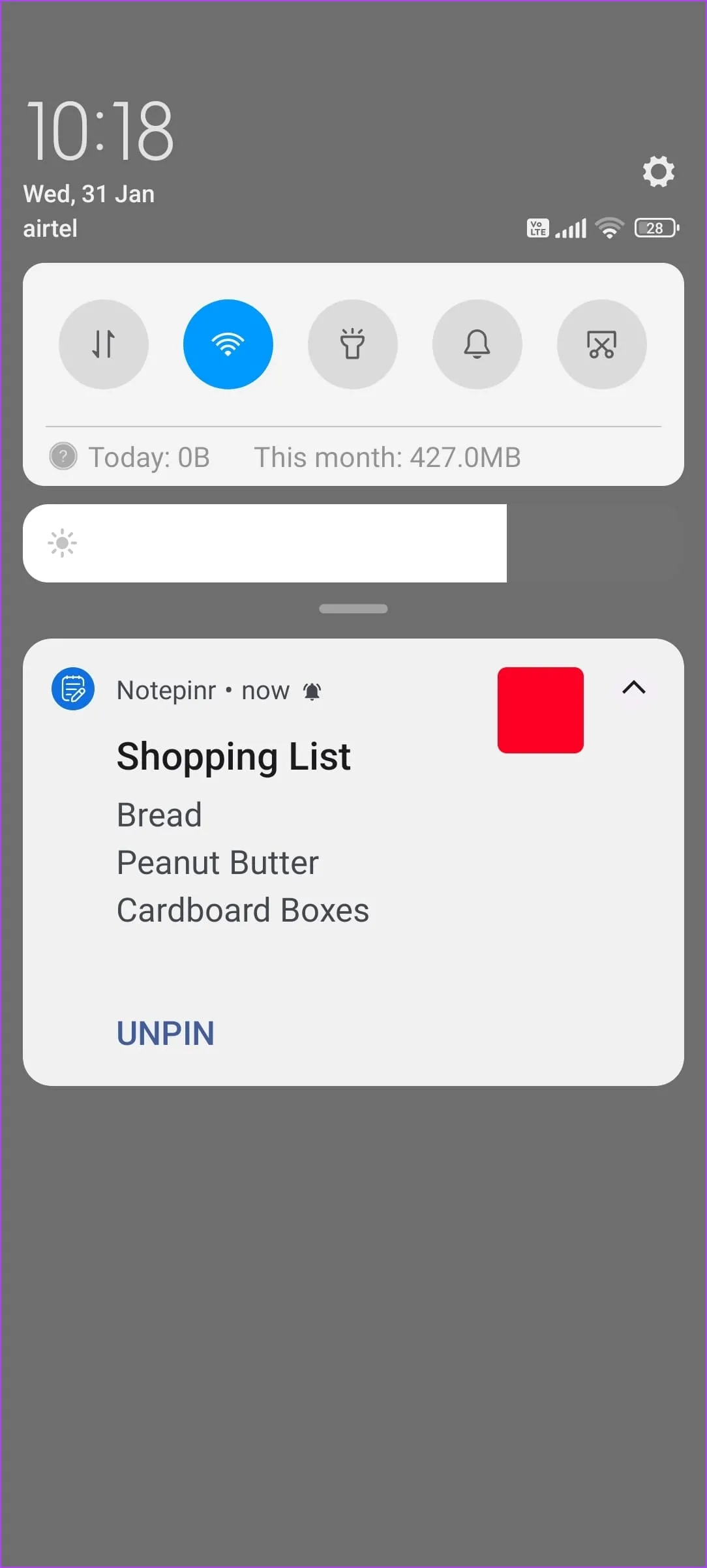Viewport: 707px width, 1568px height.
Task: Open settings via the gear icon
Action: coord(658,172)
